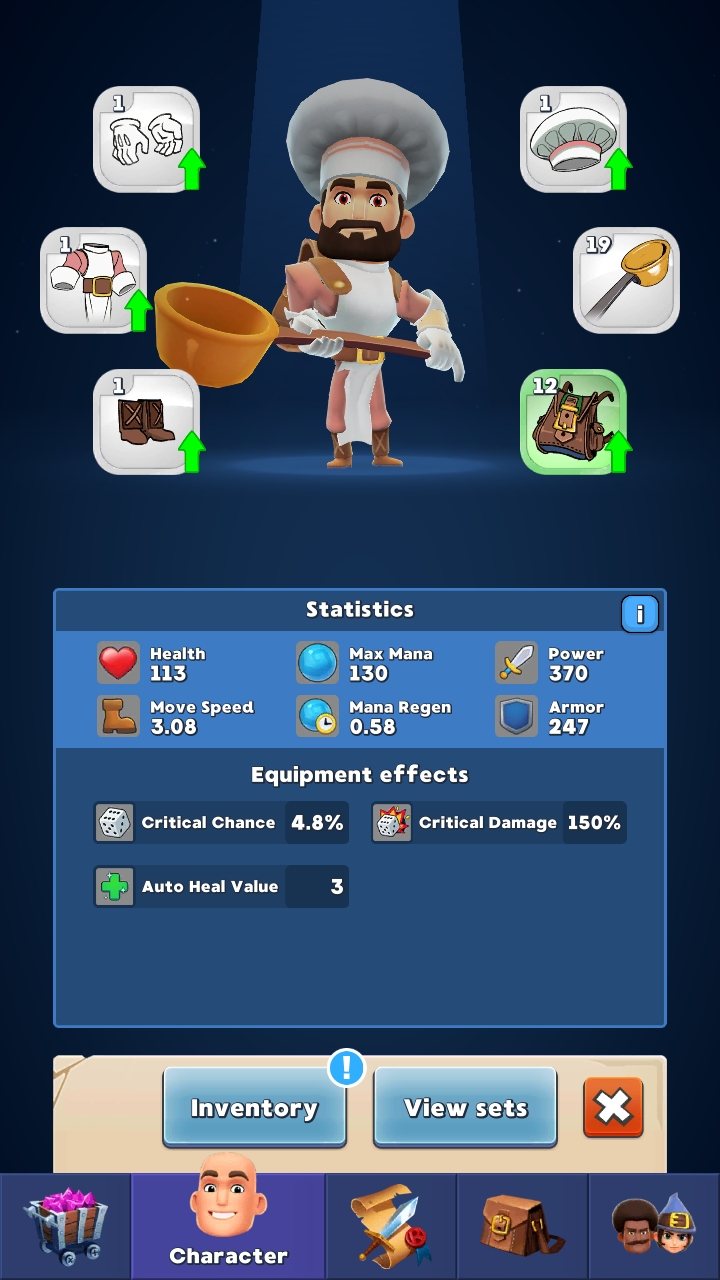Tap the ladle weapon slot
The width and height of the screenshot is (720, 1280).
[x=626, y=280]
